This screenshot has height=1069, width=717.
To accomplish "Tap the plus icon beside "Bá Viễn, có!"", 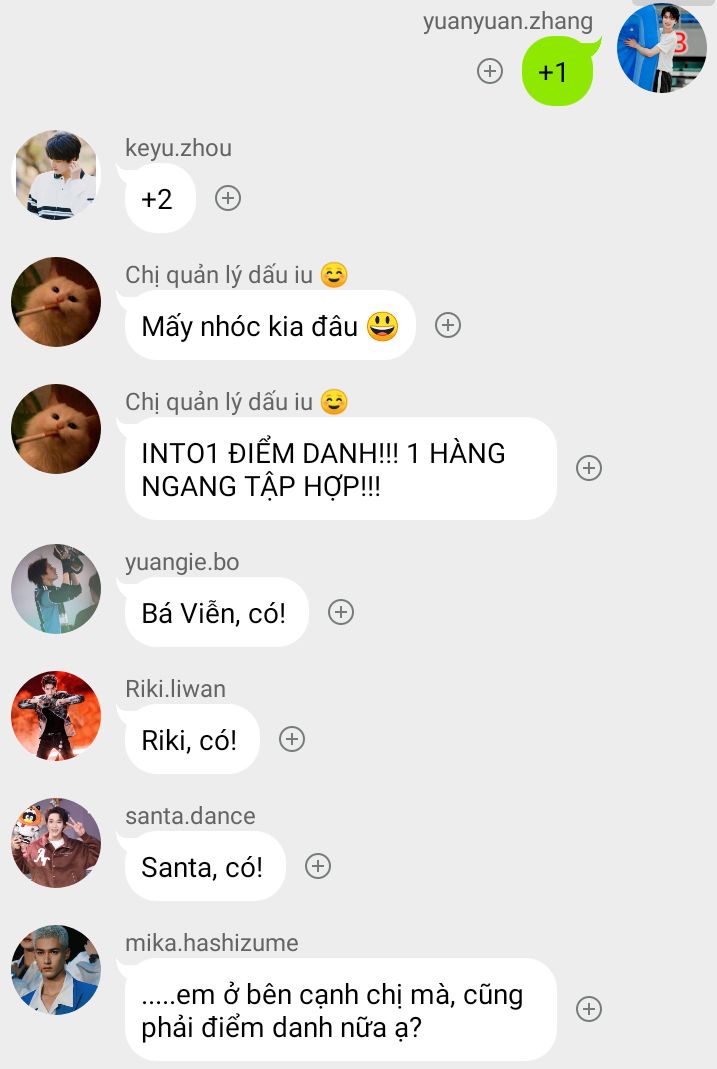I will pyautogui.click(x=341, y=612).
